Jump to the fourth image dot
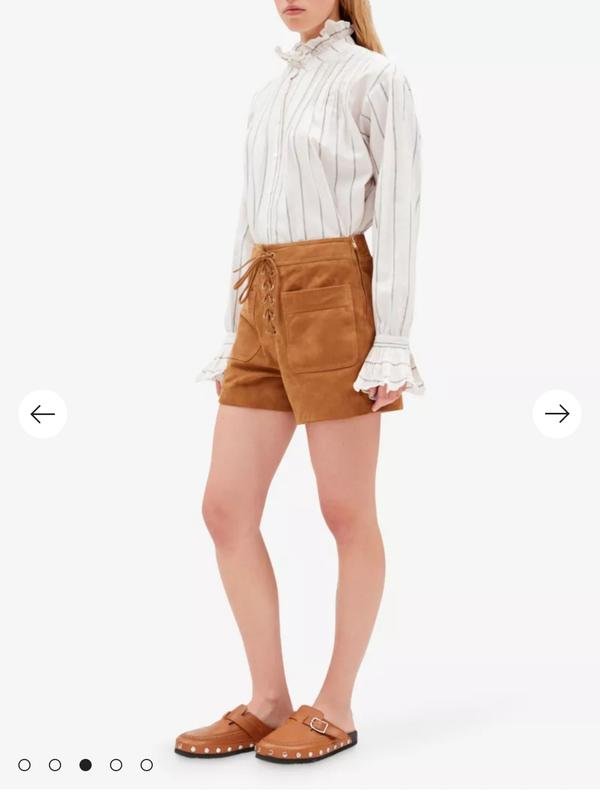The width and height of the screenshot is (600, 800). tap(116, 765)
